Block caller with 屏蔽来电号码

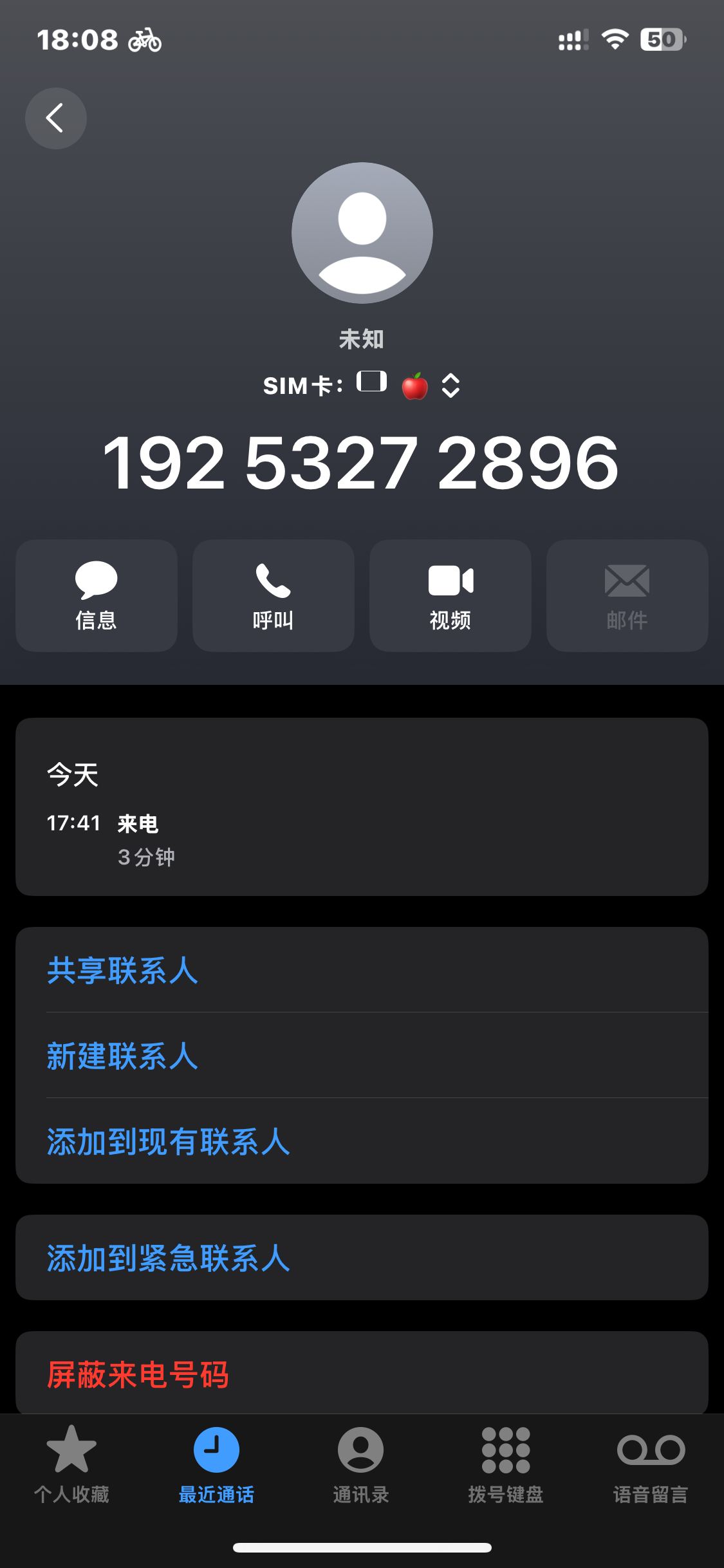tap(138, 1374)
